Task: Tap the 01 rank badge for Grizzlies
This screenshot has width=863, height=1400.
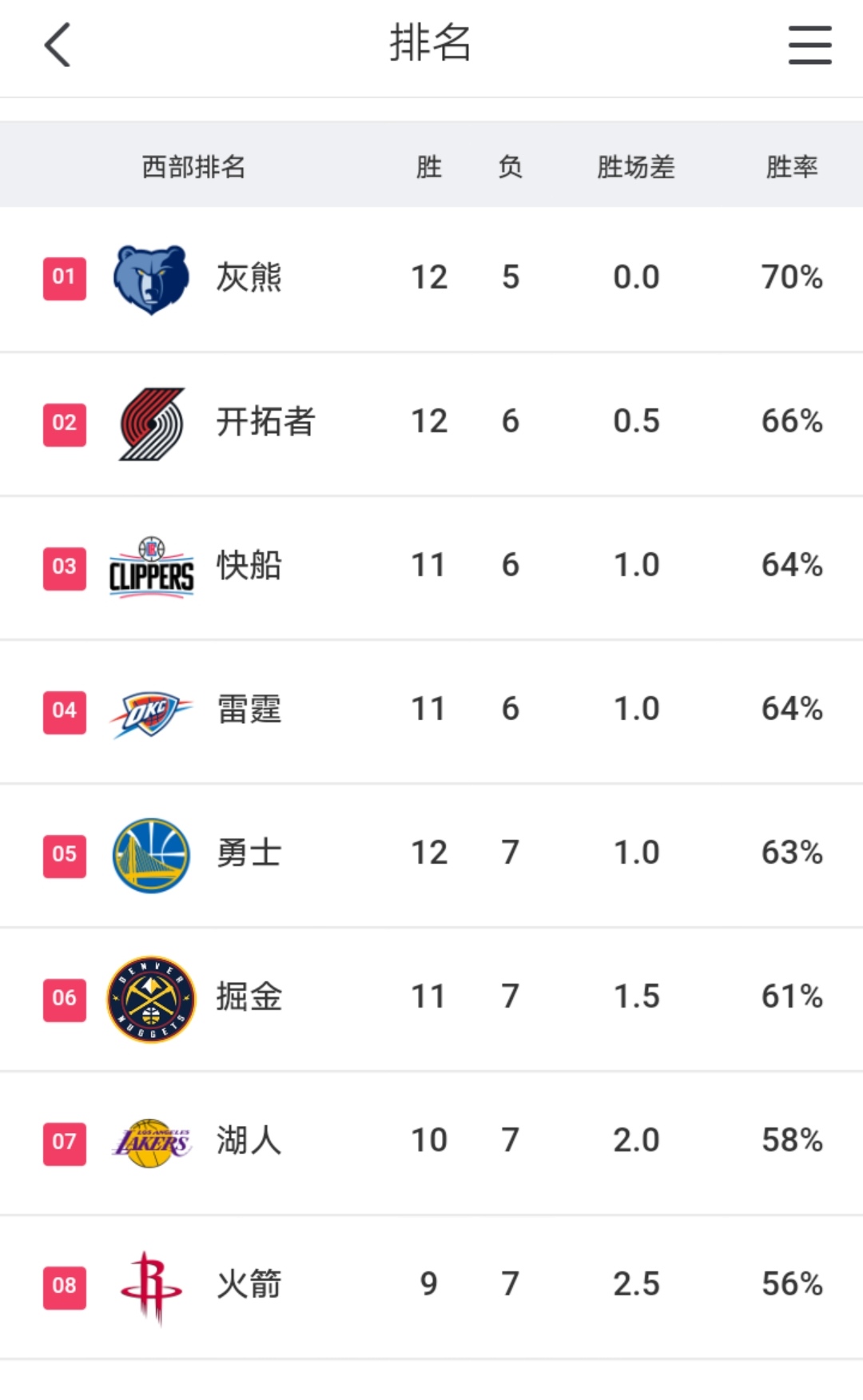Action: click(x=64, y=276)
